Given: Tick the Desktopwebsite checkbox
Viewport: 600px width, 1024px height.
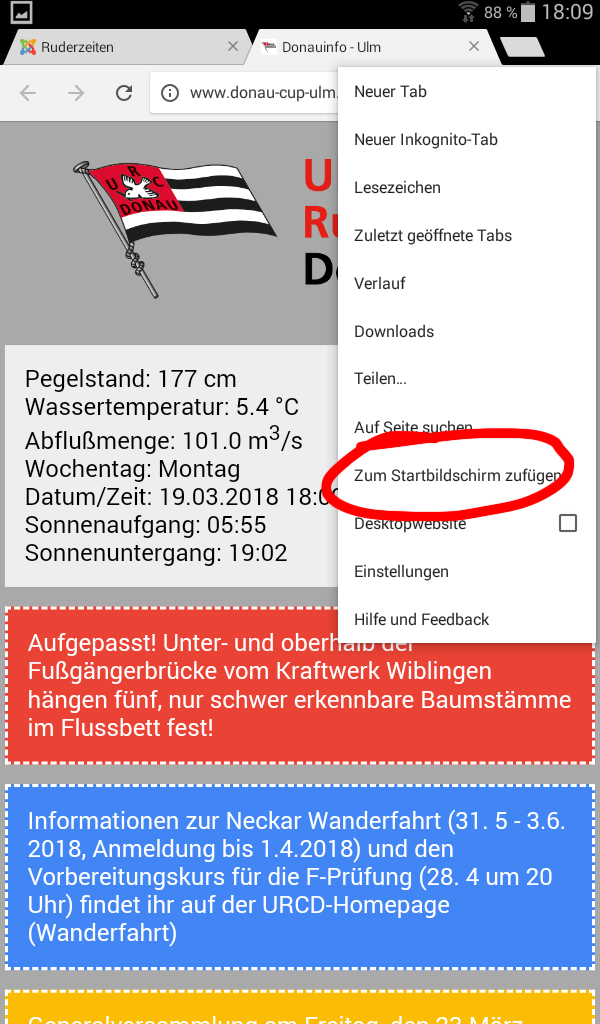Looking at the screenshot, I should coord(568,523).
